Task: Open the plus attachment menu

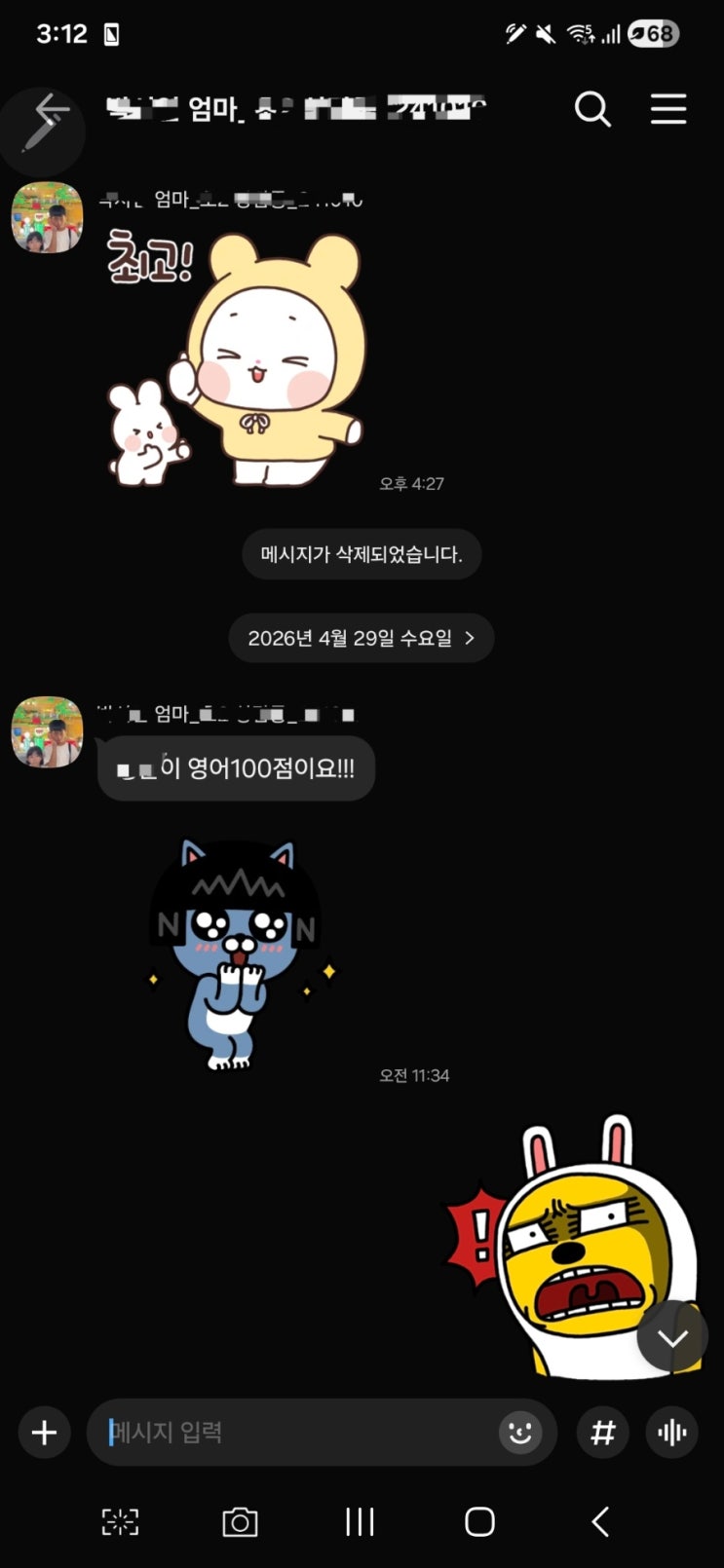Action: [x=44, y=1433]
